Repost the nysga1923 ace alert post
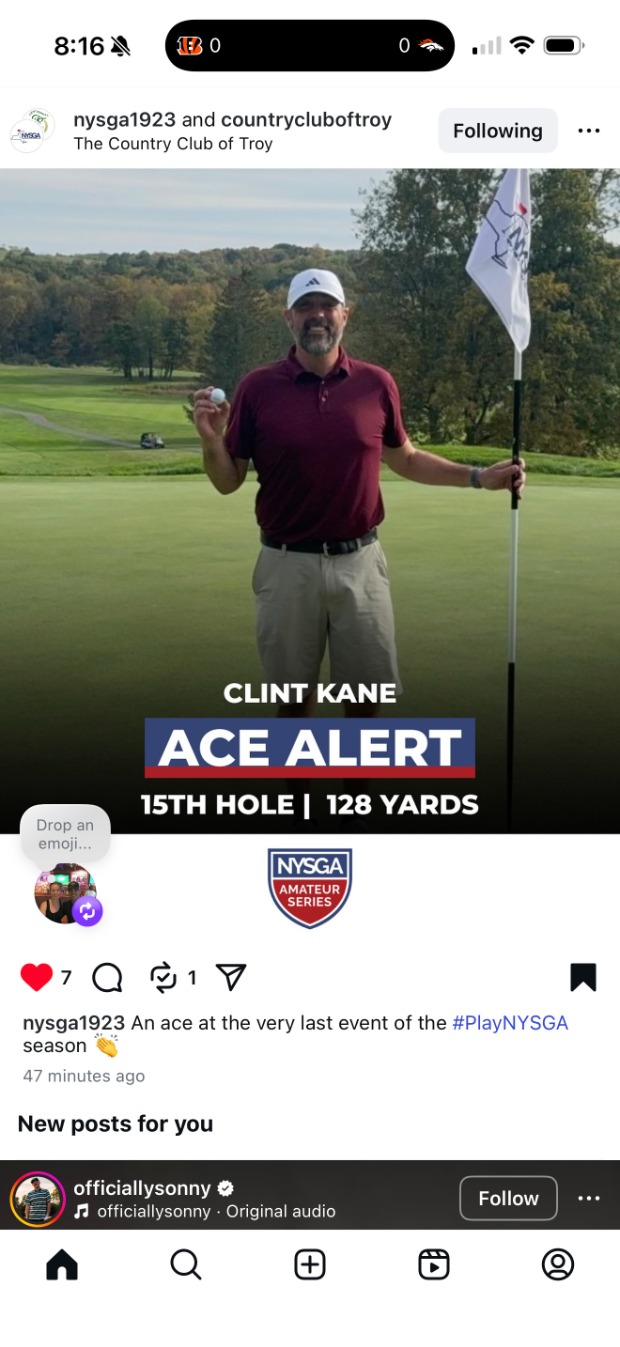Viewport: 620px width, 1347px height. (163, 977)
